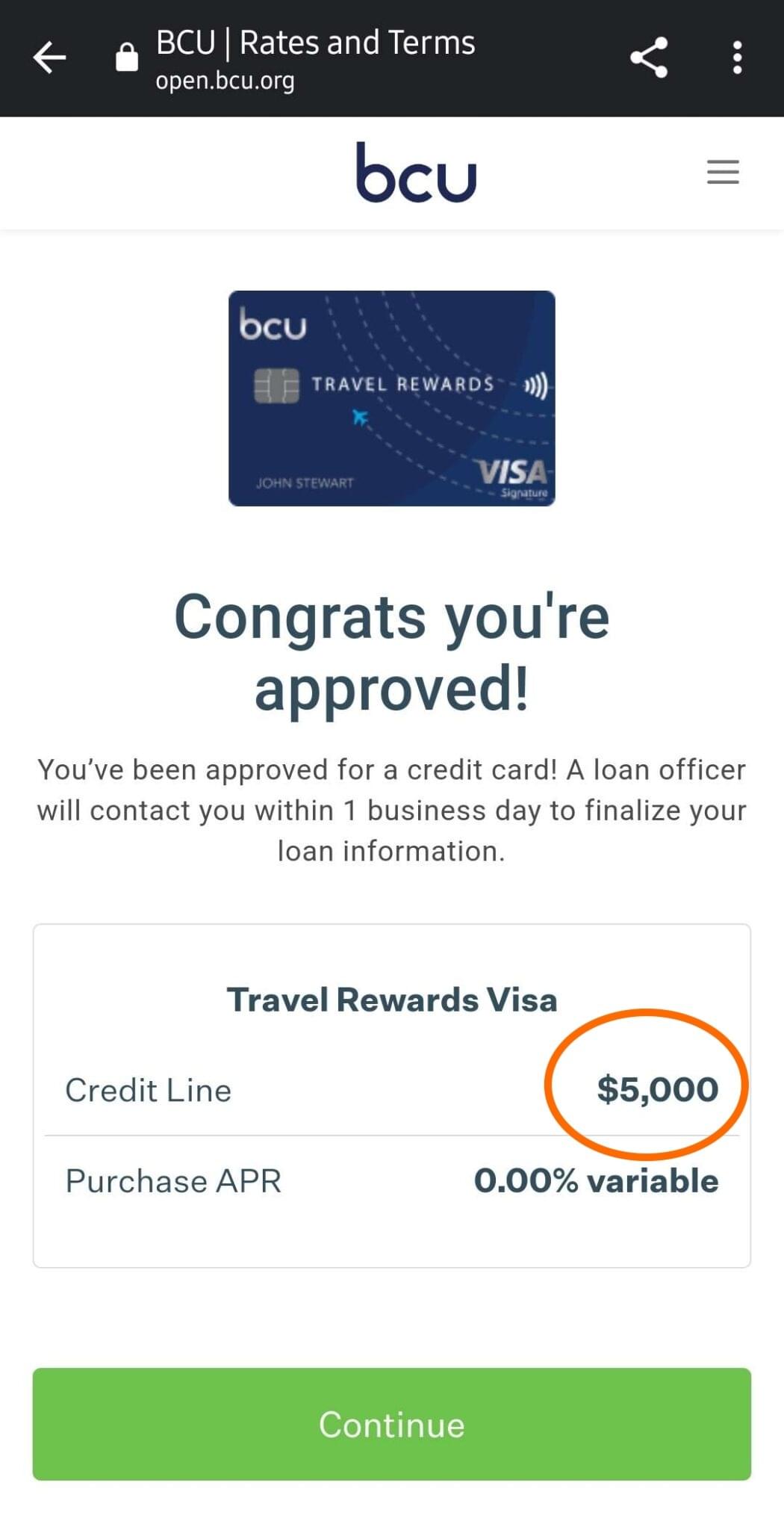Tap the green Continue button
This screenshot has width=784, height=1530.
point(391,1424)
